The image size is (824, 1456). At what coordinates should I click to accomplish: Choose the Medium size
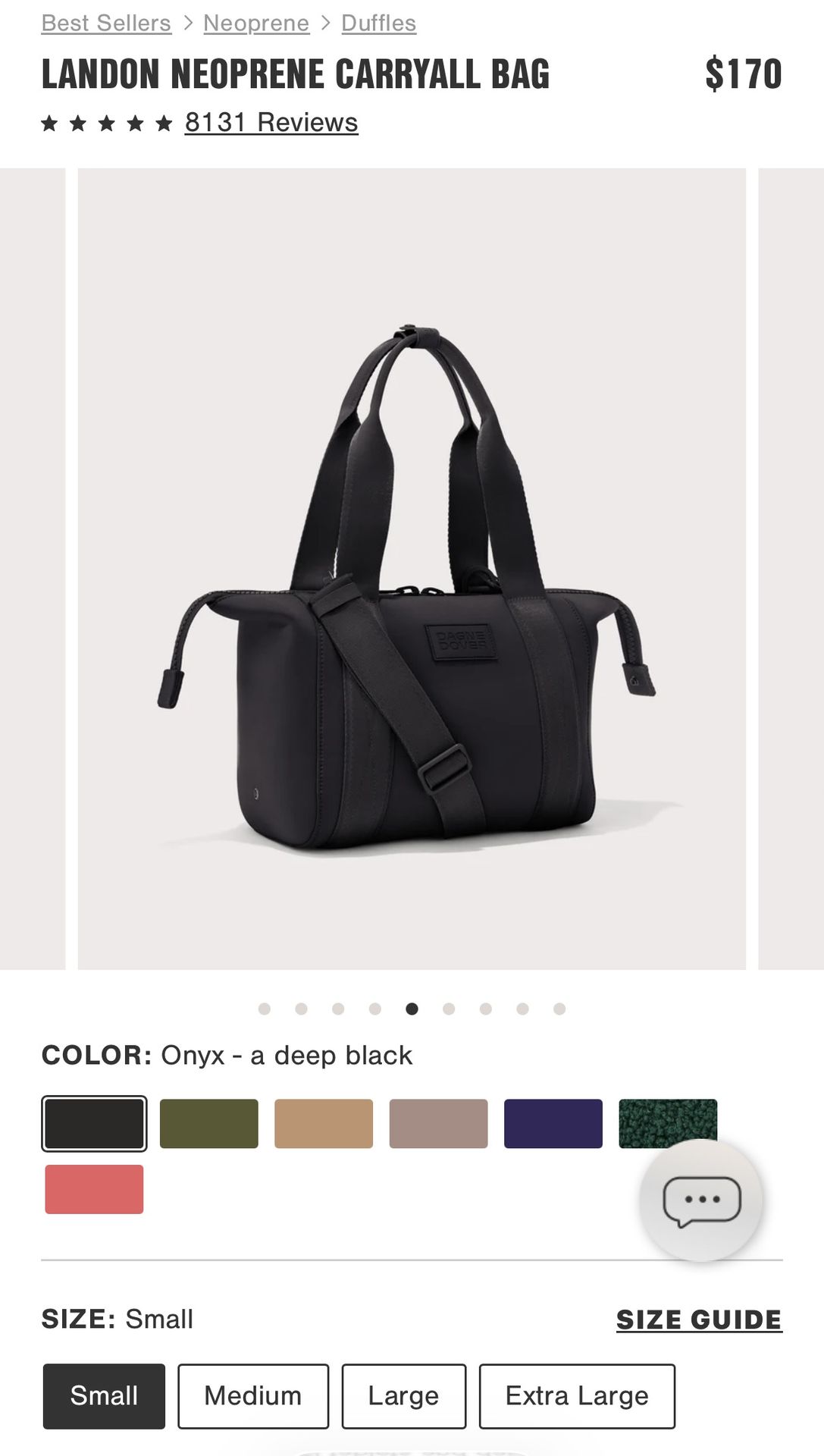point(253,1396)
